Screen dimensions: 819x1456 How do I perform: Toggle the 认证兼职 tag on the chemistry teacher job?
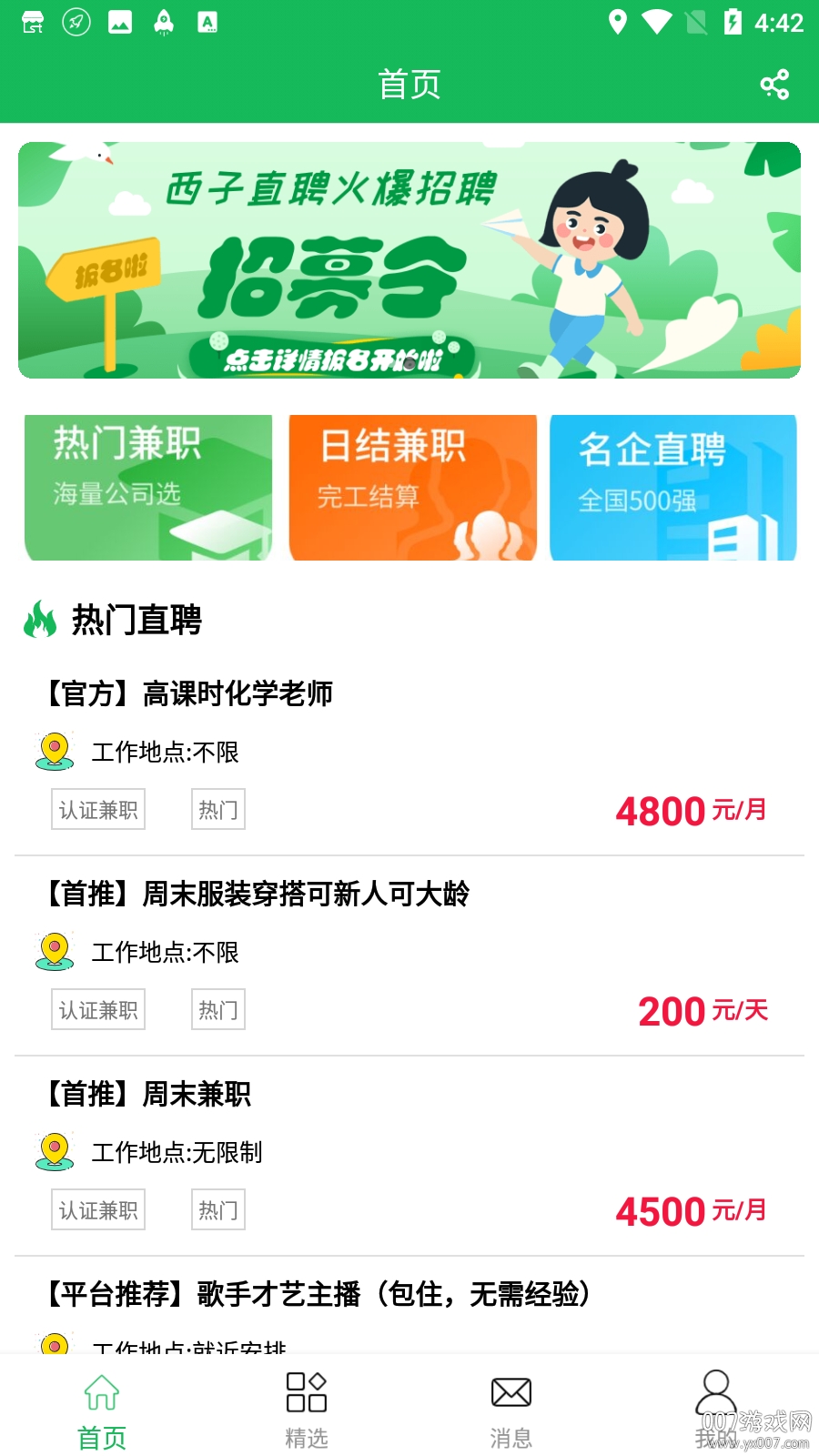coord(97,808)
